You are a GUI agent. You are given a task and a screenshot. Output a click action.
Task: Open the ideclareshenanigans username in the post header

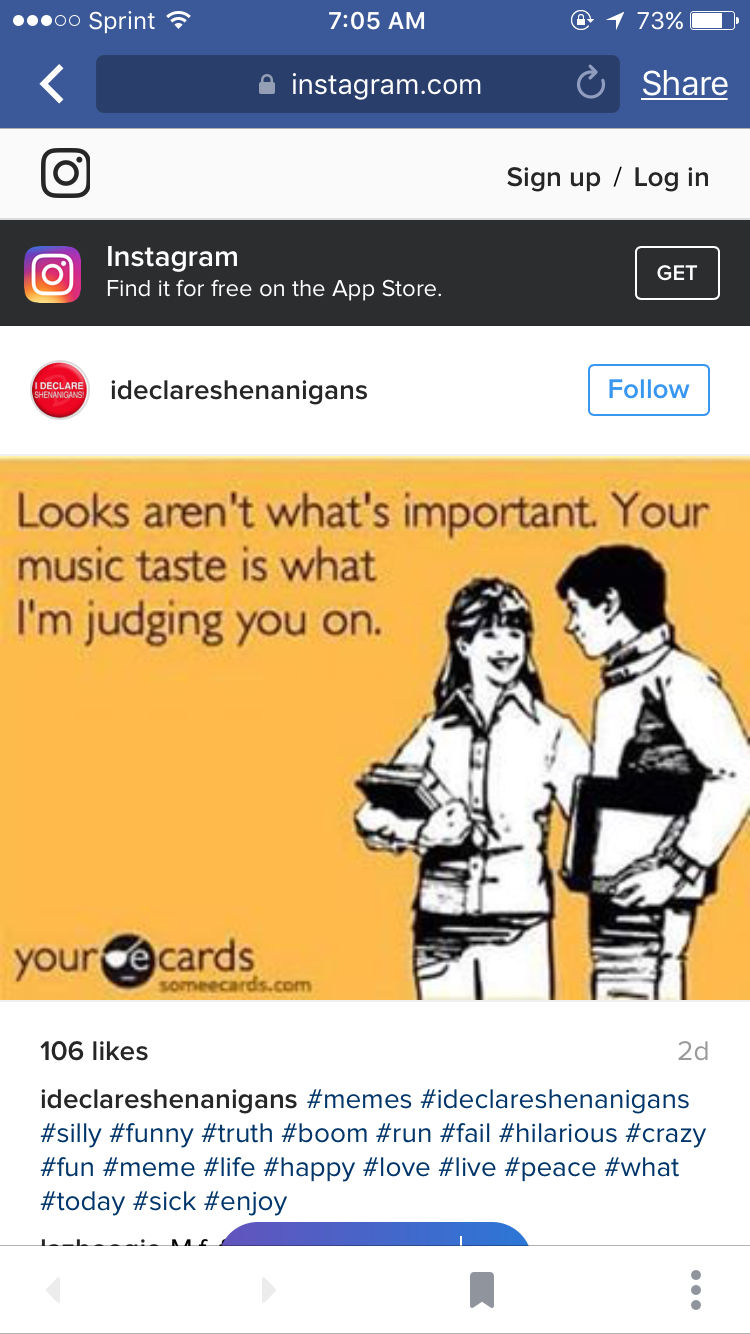tap(239, 390)
